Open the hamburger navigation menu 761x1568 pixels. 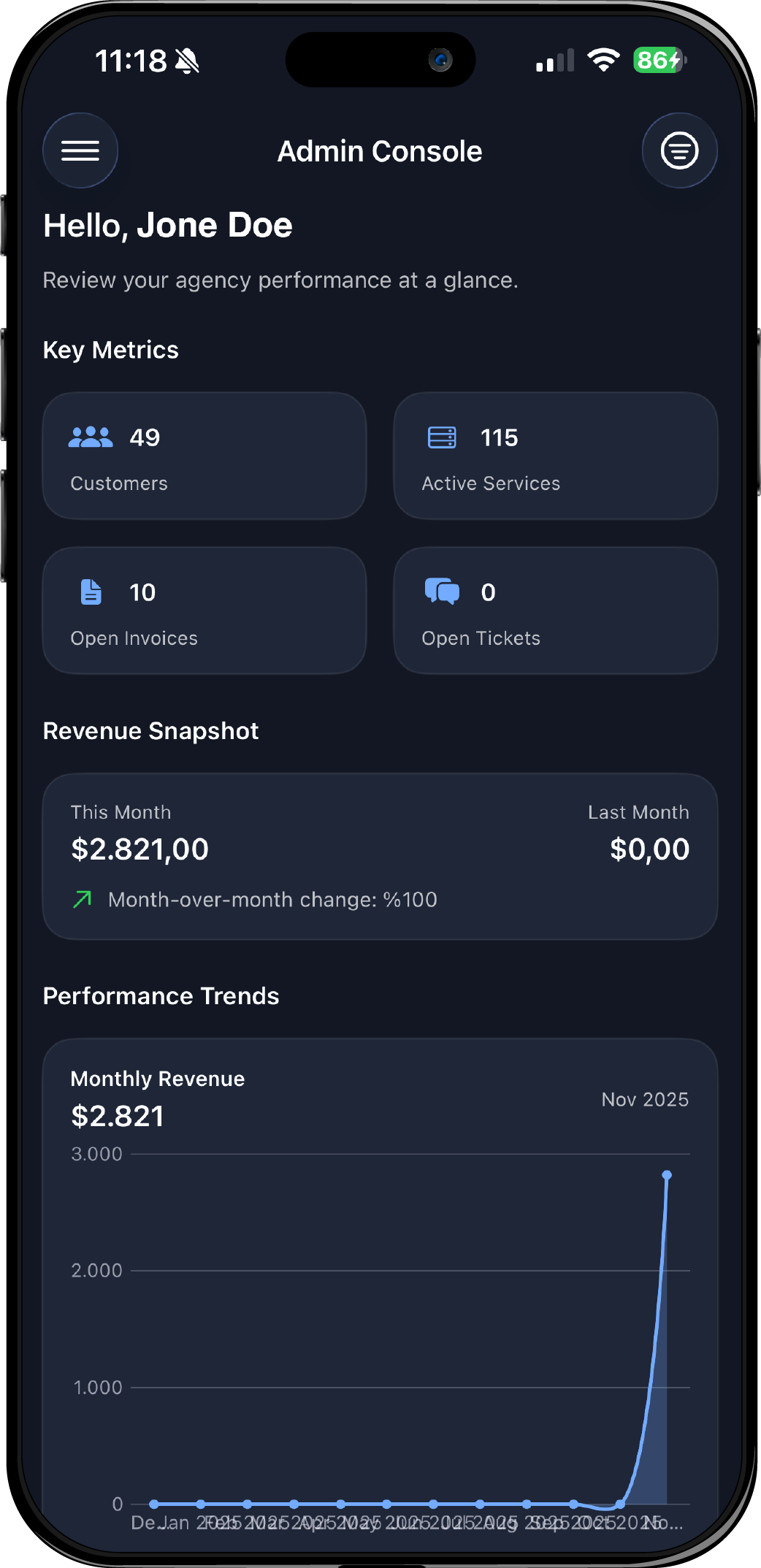(80, 150)
